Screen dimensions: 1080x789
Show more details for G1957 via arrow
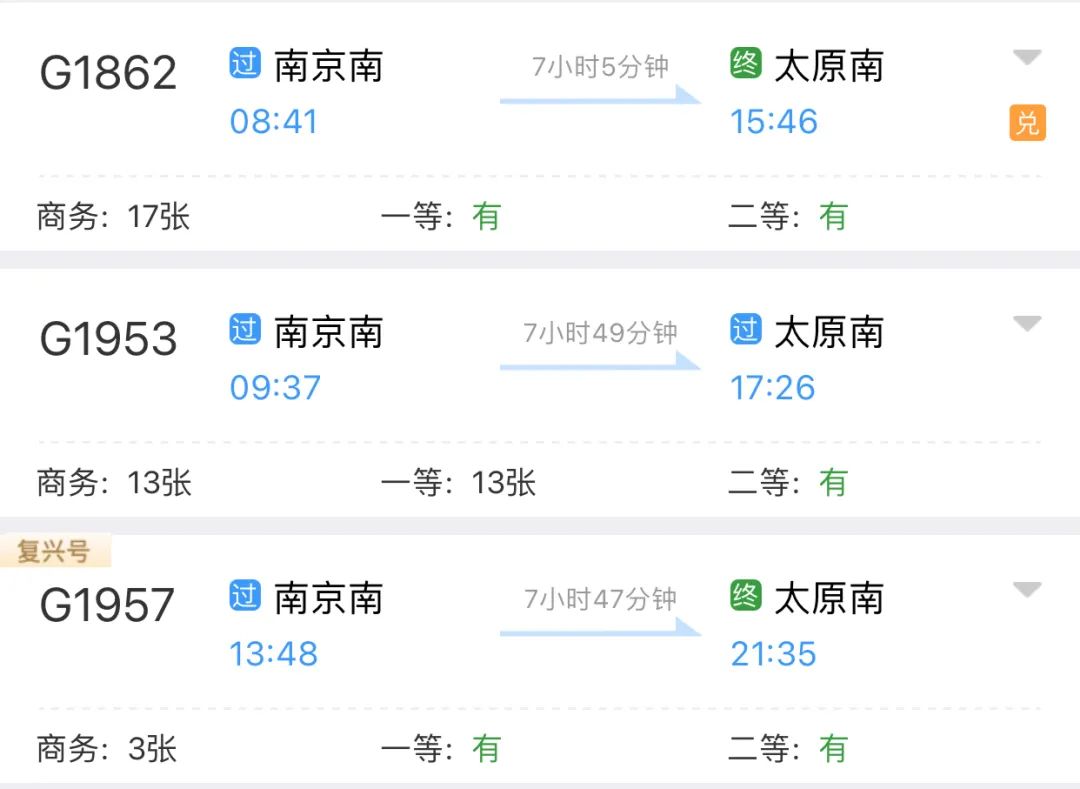pos(1027,591)
